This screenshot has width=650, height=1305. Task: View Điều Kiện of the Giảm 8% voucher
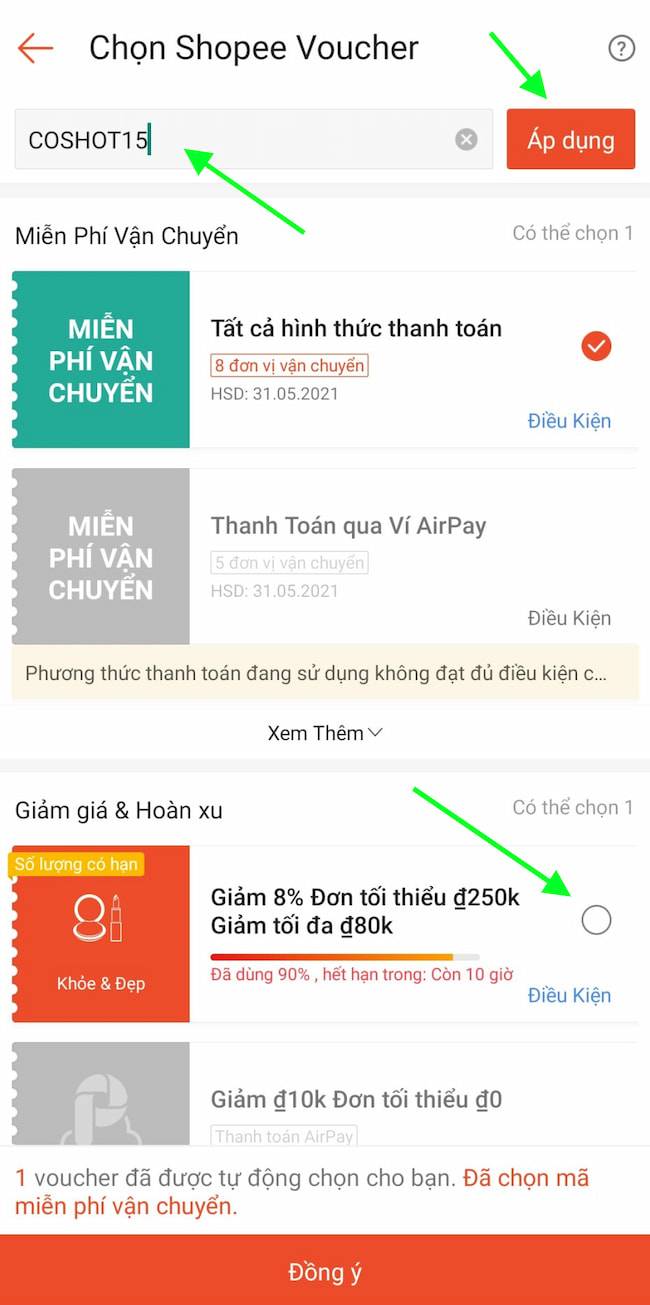click(568, 995)
